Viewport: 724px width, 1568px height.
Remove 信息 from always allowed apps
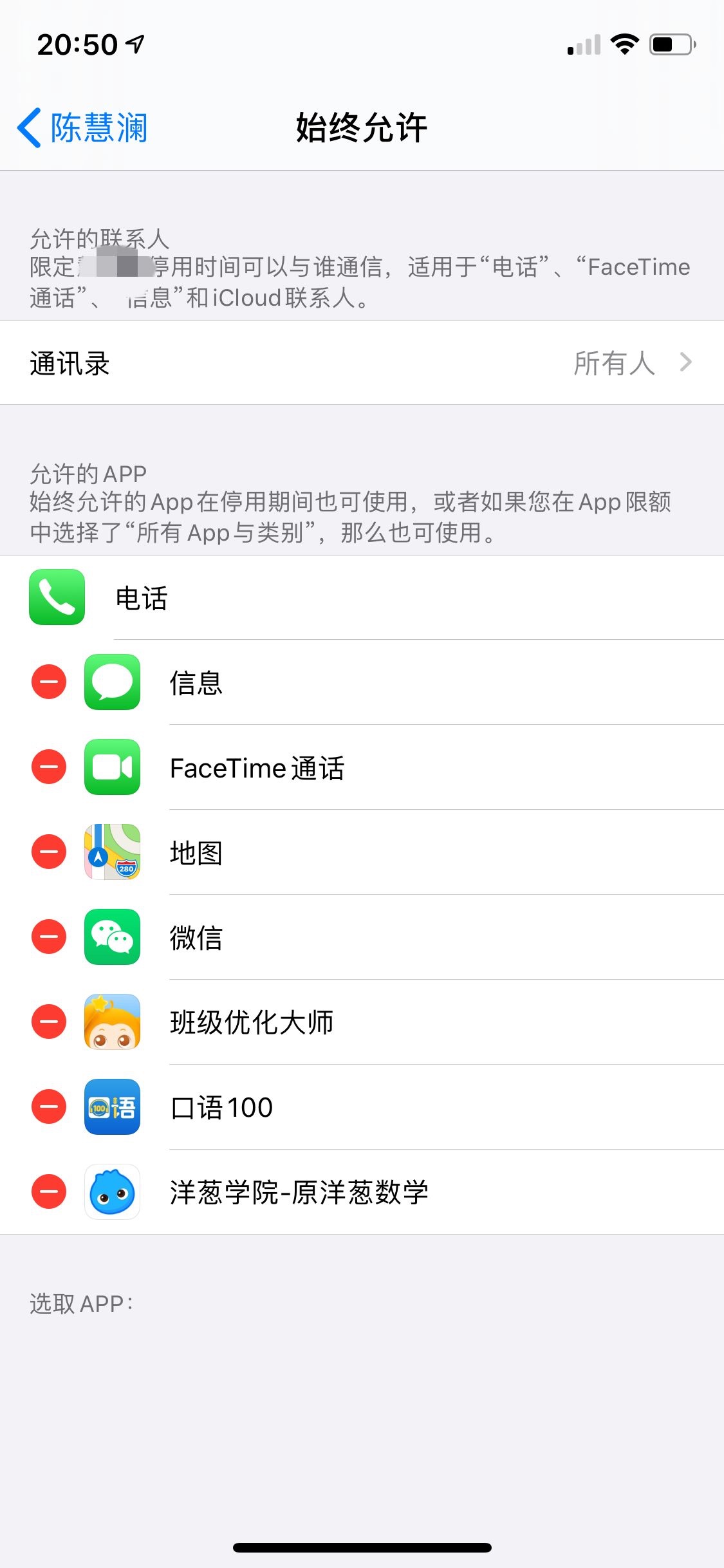[x=49, y=682]
